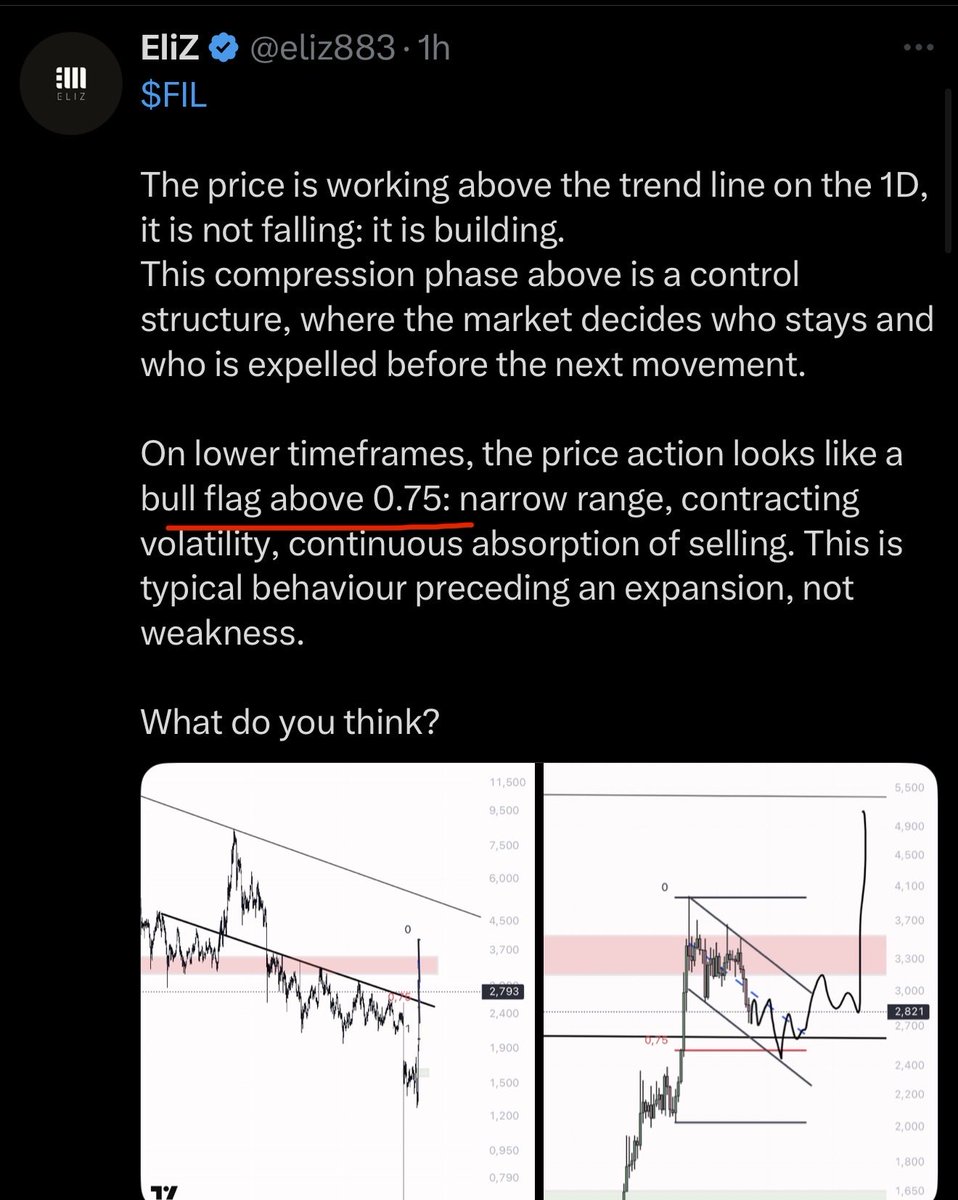Image resolution: width=958 pixels, height=1200 pixels.
Task: Open the $FIL cashtag link
Action: tap(173, 97)
